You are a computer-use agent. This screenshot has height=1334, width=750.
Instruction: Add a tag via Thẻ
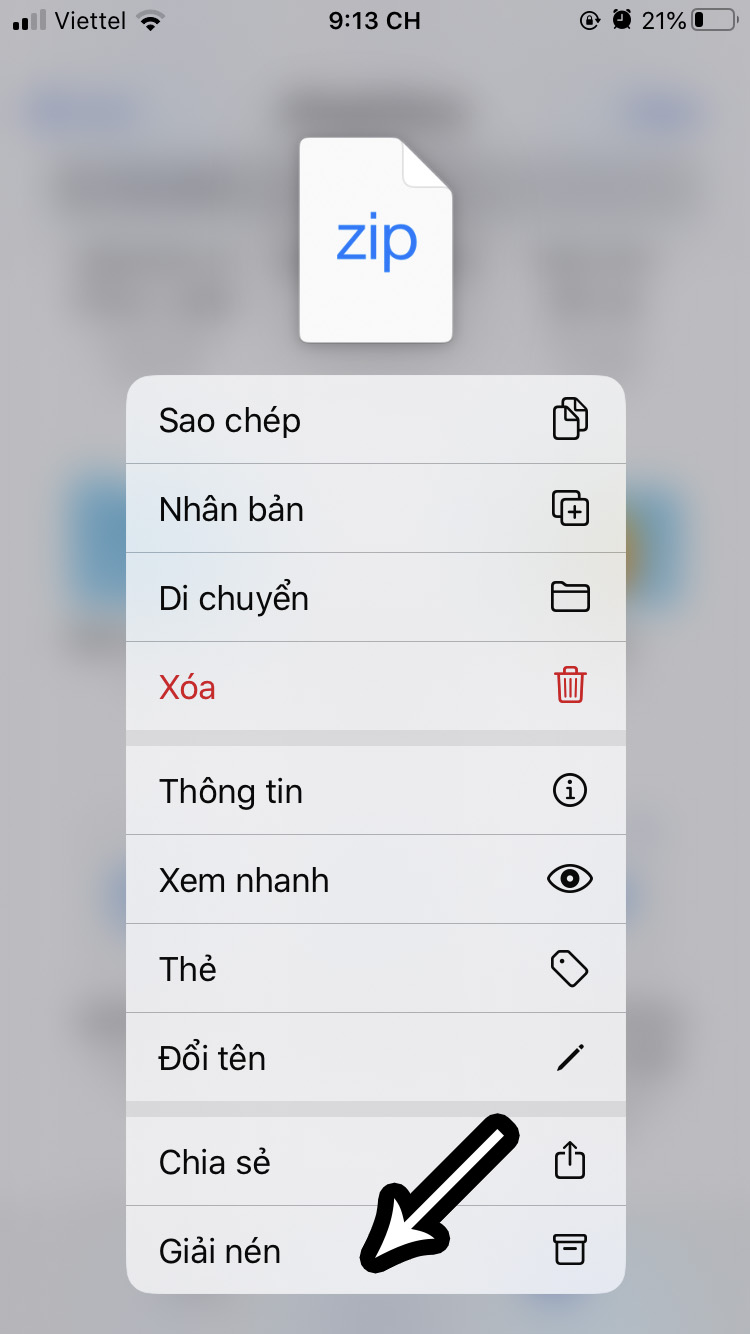pyautogui.click(x=375, y=969)
